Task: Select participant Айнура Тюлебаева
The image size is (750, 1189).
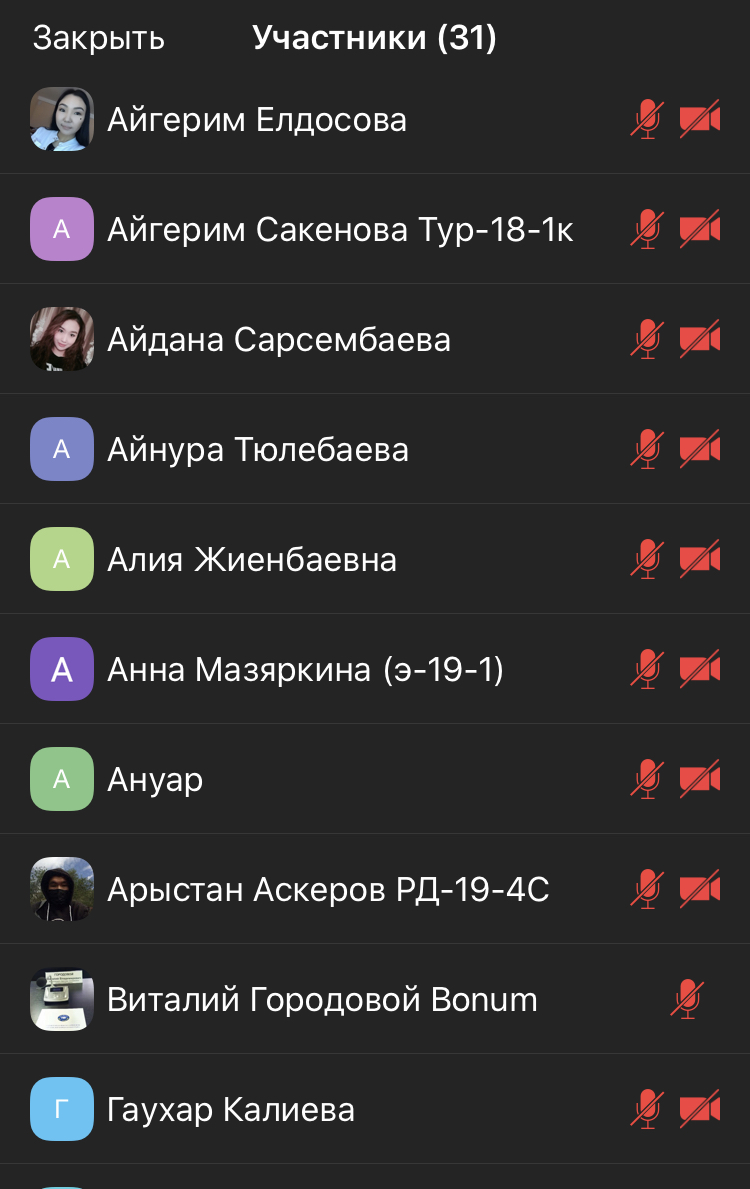Action: (258, 450)
